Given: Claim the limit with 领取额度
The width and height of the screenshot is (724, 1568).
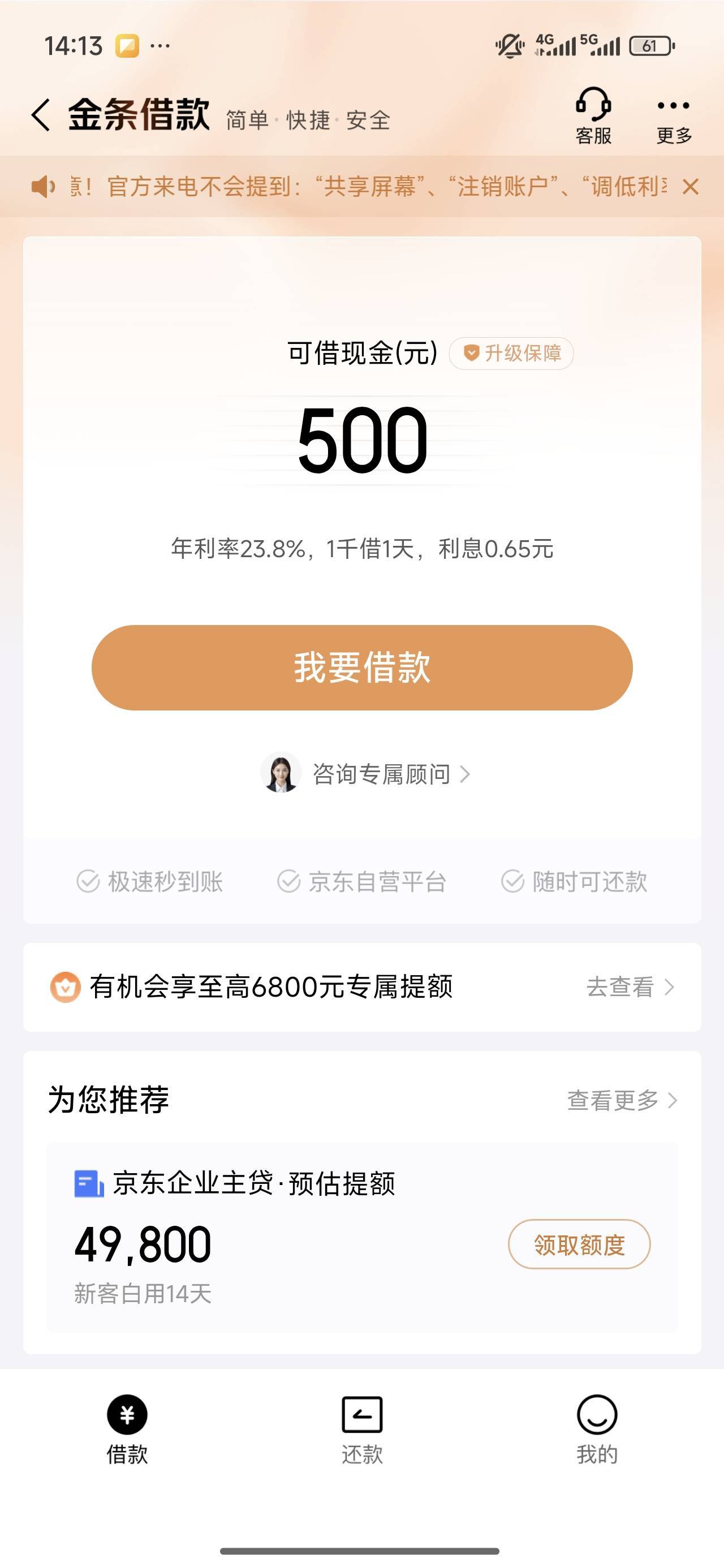Looking at the screenshot, I should click(x=579, y=1244).
